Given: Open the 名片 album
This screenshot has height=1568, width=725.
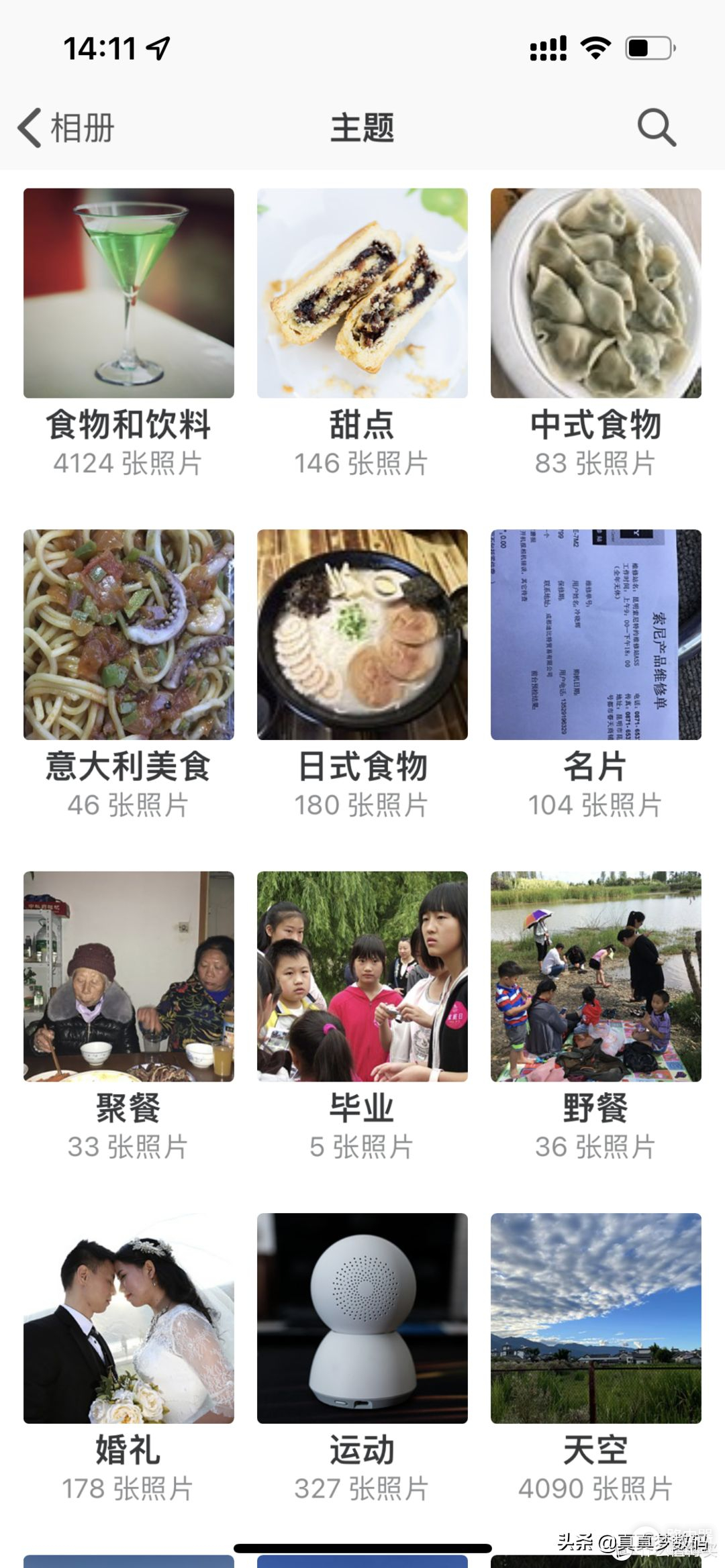Looking at the screenshot, I should coord(595,635).
